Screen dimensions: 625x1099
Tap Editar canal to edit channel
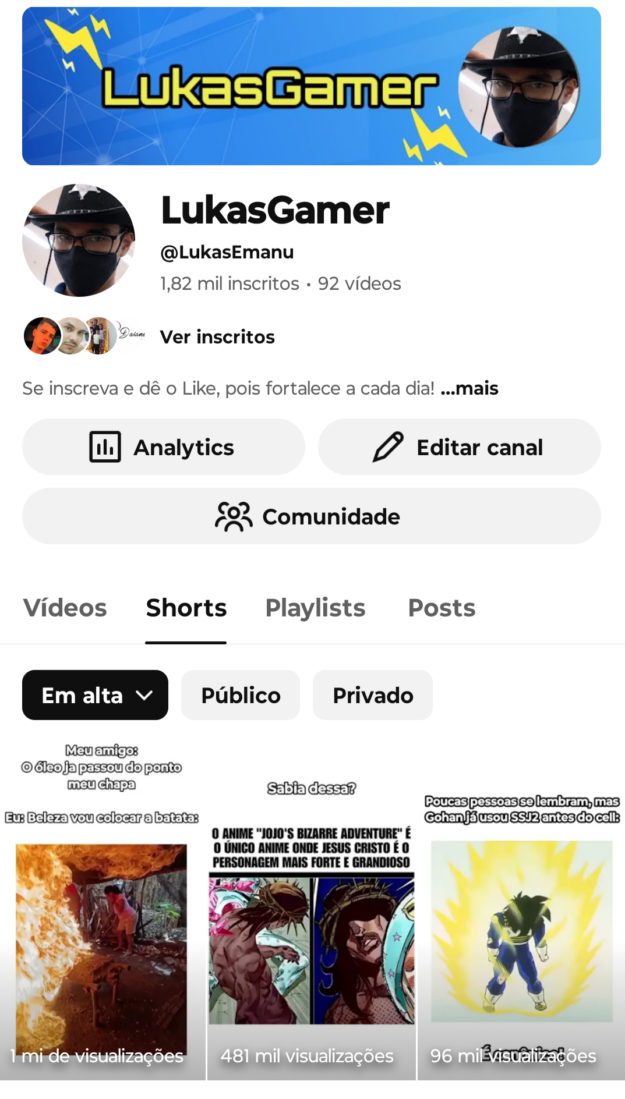point(459,447)
